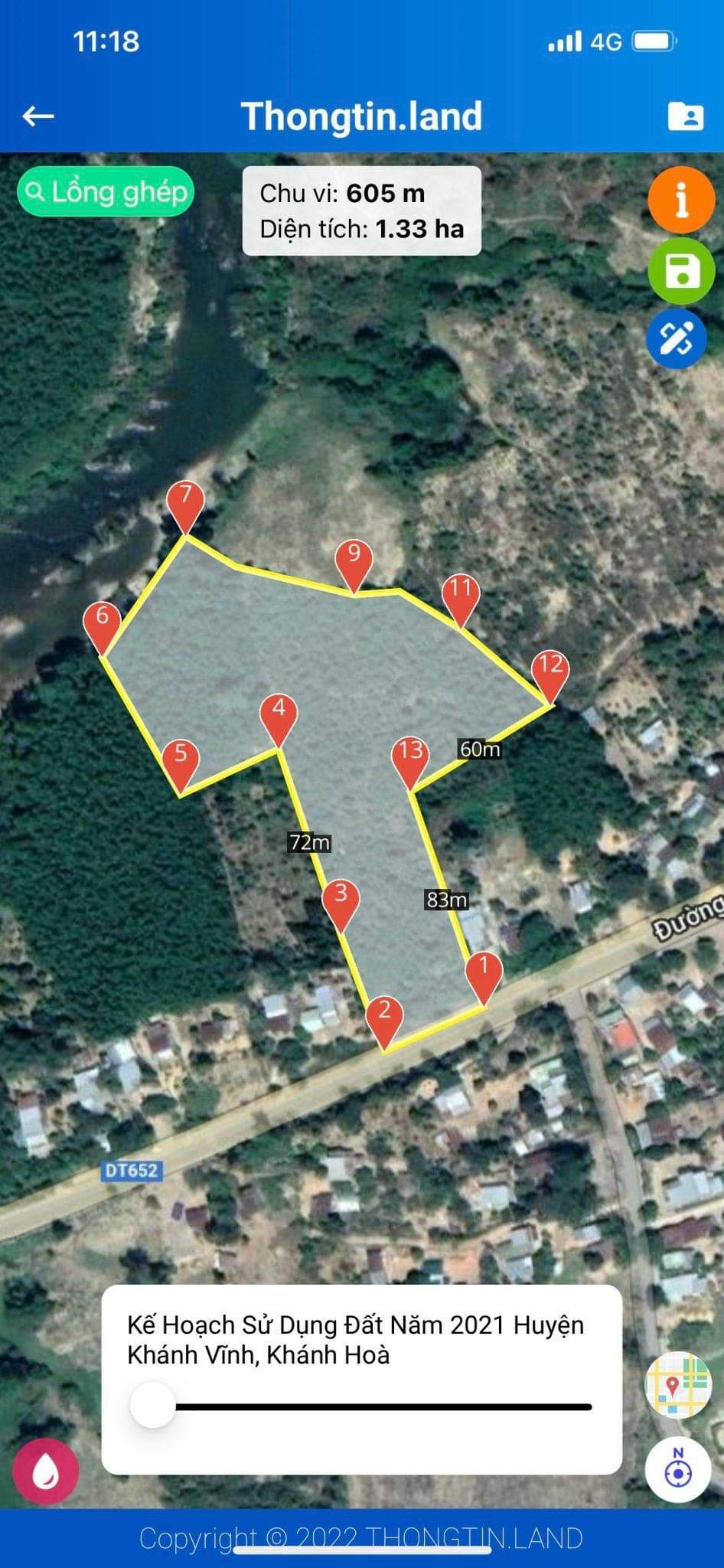Open the pink droplet button

[46, 1472]
